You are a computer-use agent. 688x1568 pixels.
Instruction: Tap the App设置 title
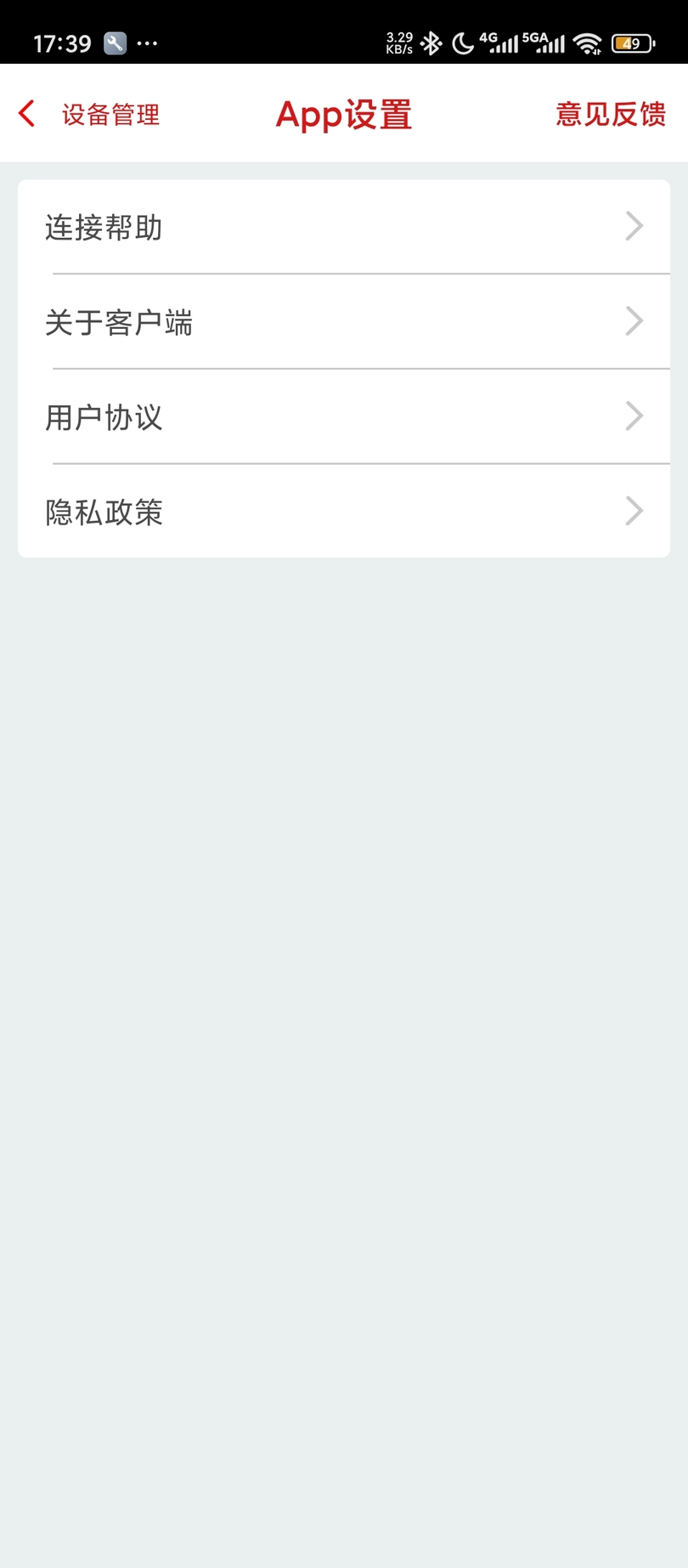(x=343, y=115)
